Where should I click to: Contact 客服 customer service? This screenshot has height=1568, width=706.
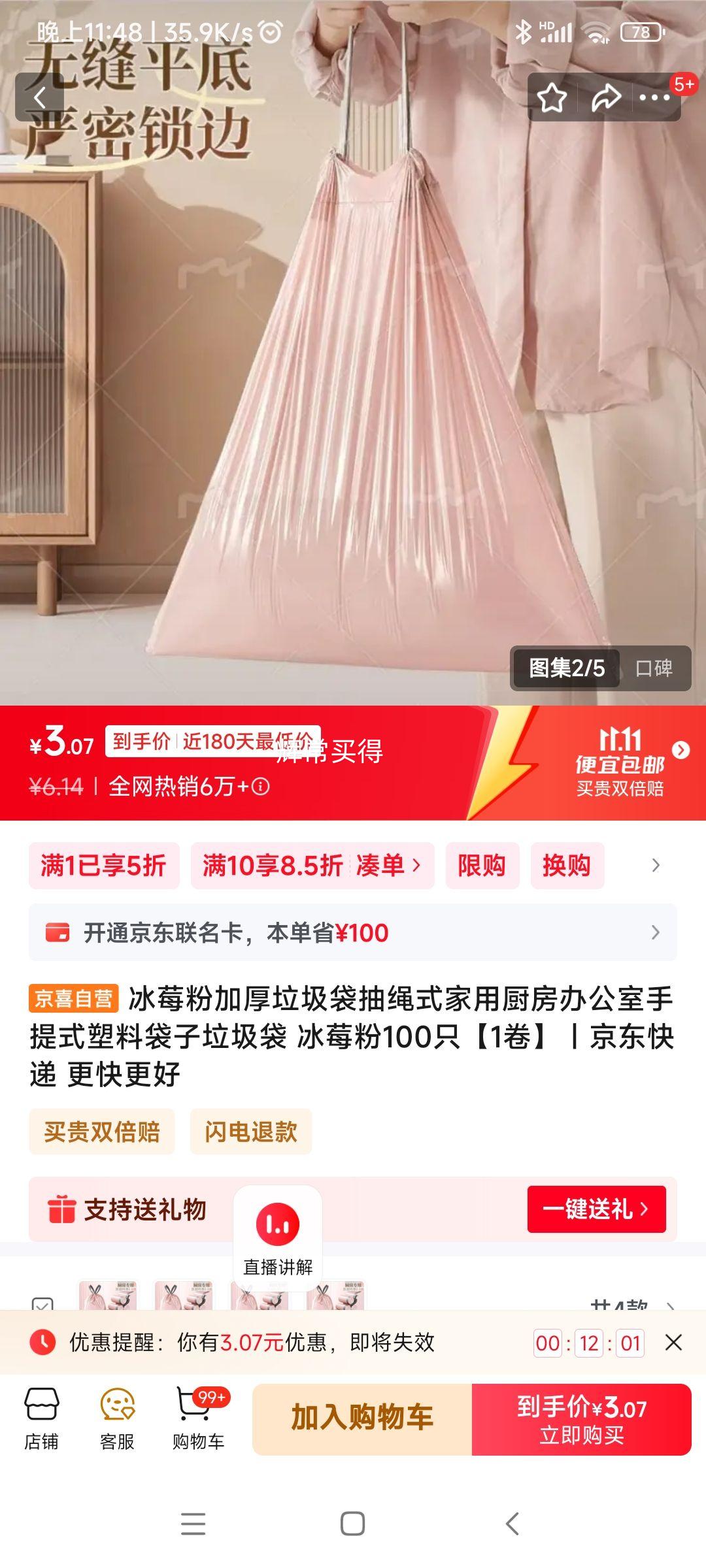[117, 1419]
